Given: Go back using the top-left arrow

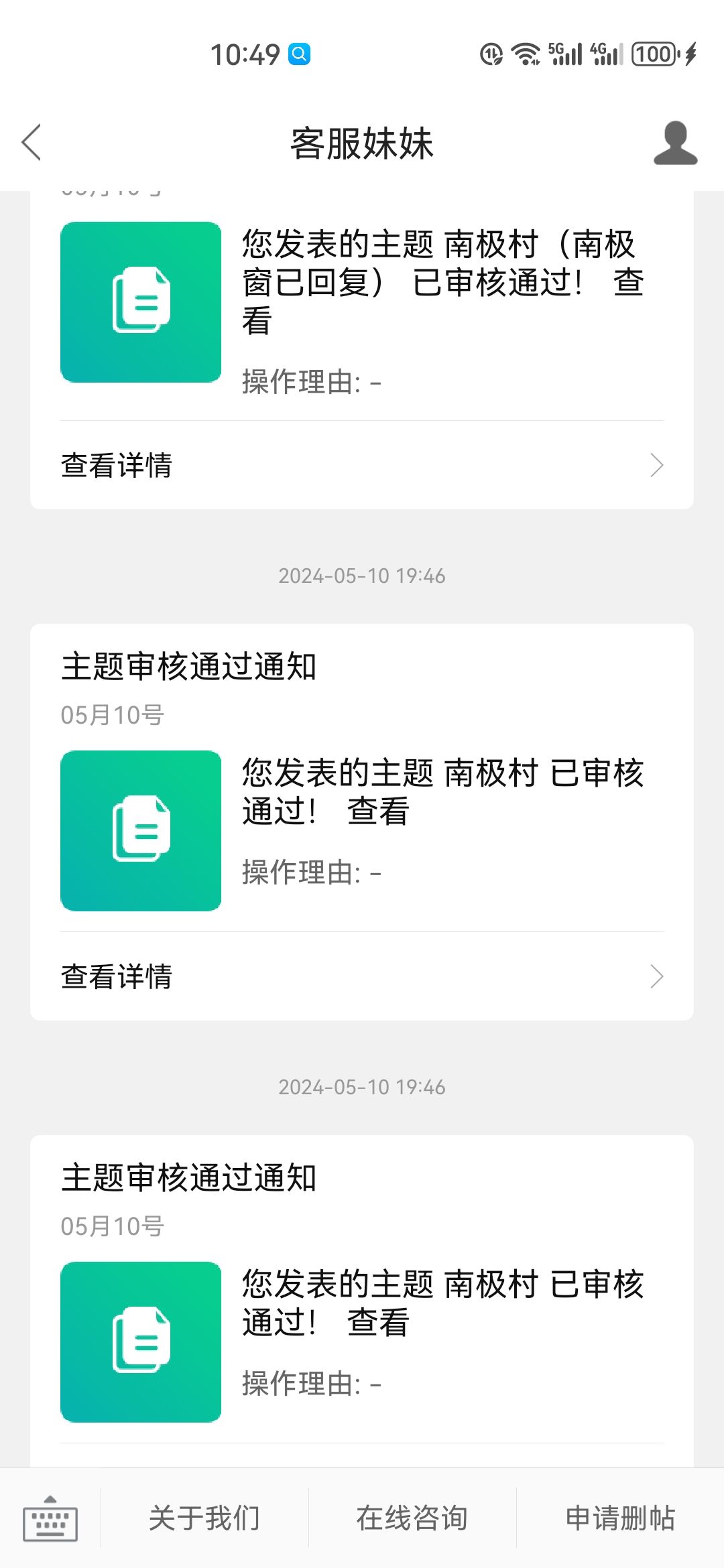Looking at the screenshot, I should [x=32, y=142].
